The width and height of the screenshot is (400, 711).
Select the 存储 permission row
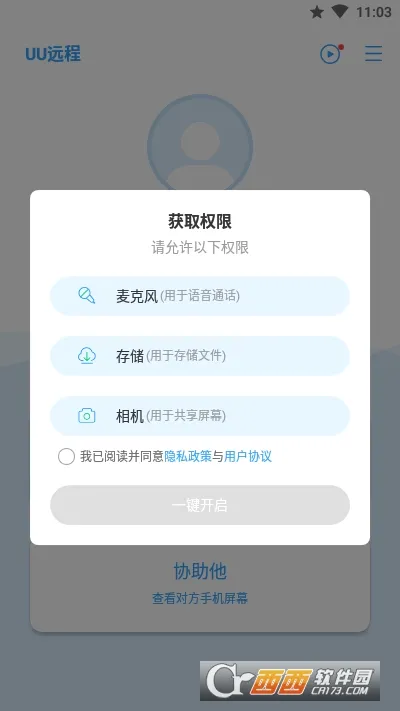click(200, 356)
